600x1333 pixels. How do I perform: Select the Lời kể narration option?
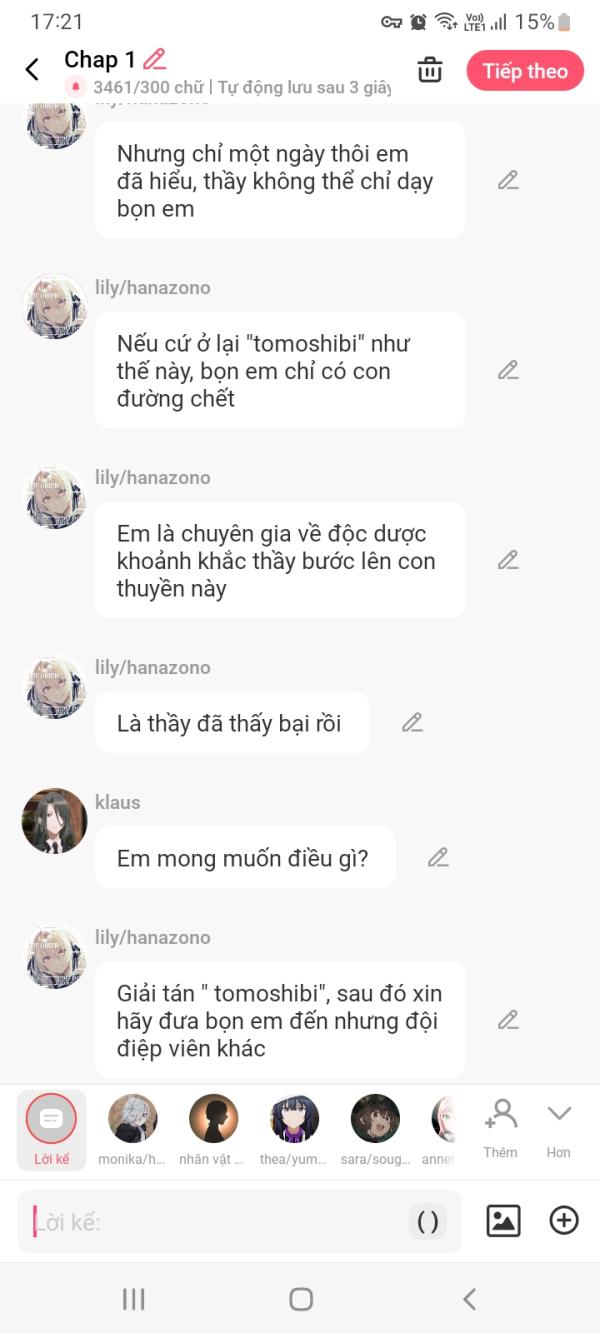pos(51,1128)
